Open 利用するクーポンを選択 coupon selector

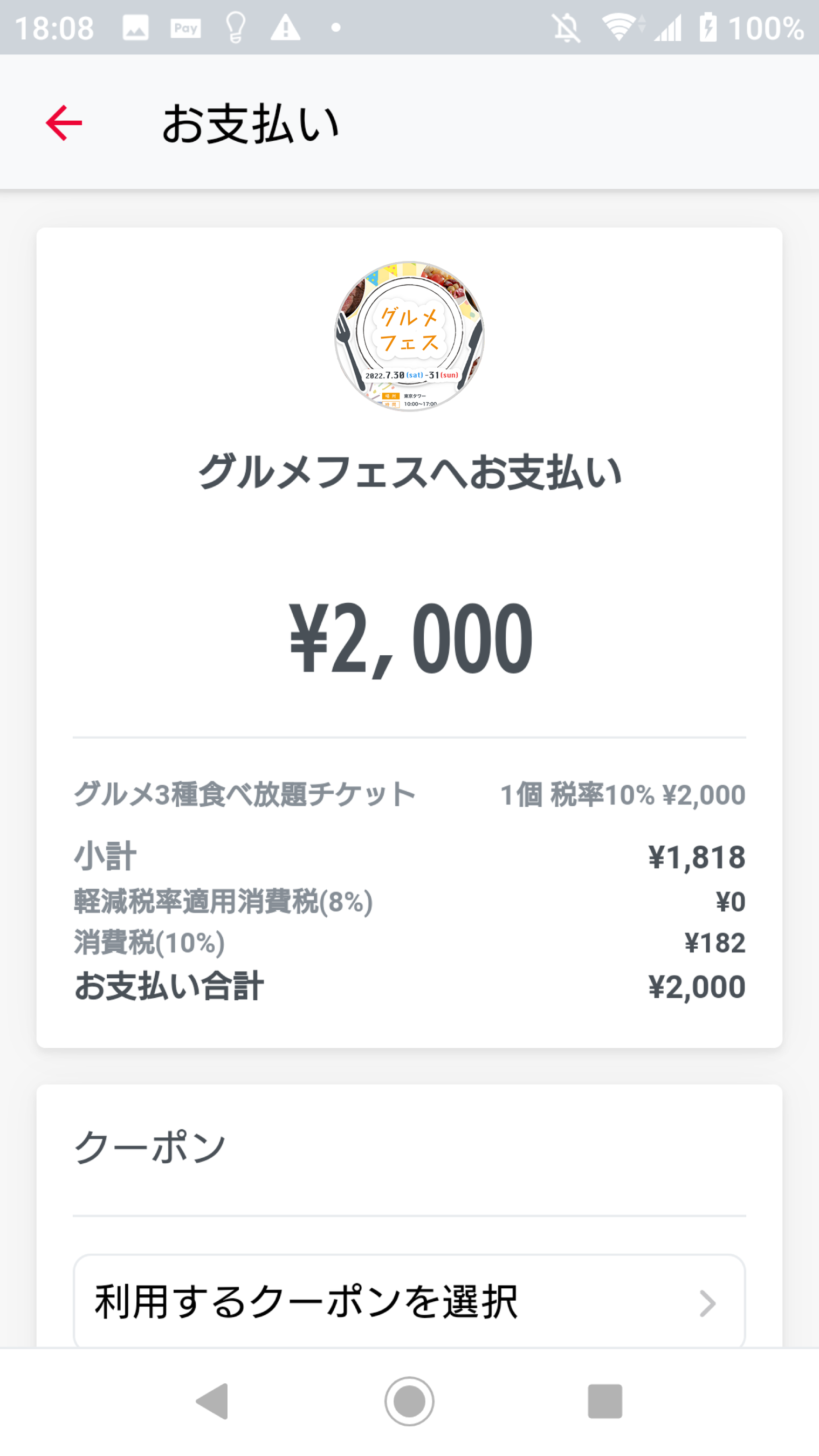pos(409,1302)
